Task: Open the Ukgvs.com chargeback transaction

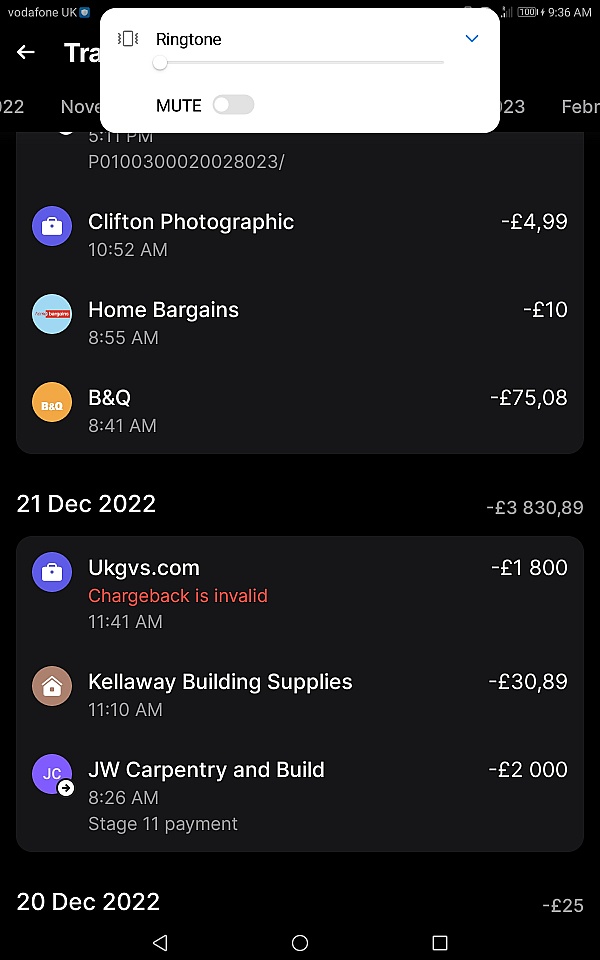Action: 300,593
